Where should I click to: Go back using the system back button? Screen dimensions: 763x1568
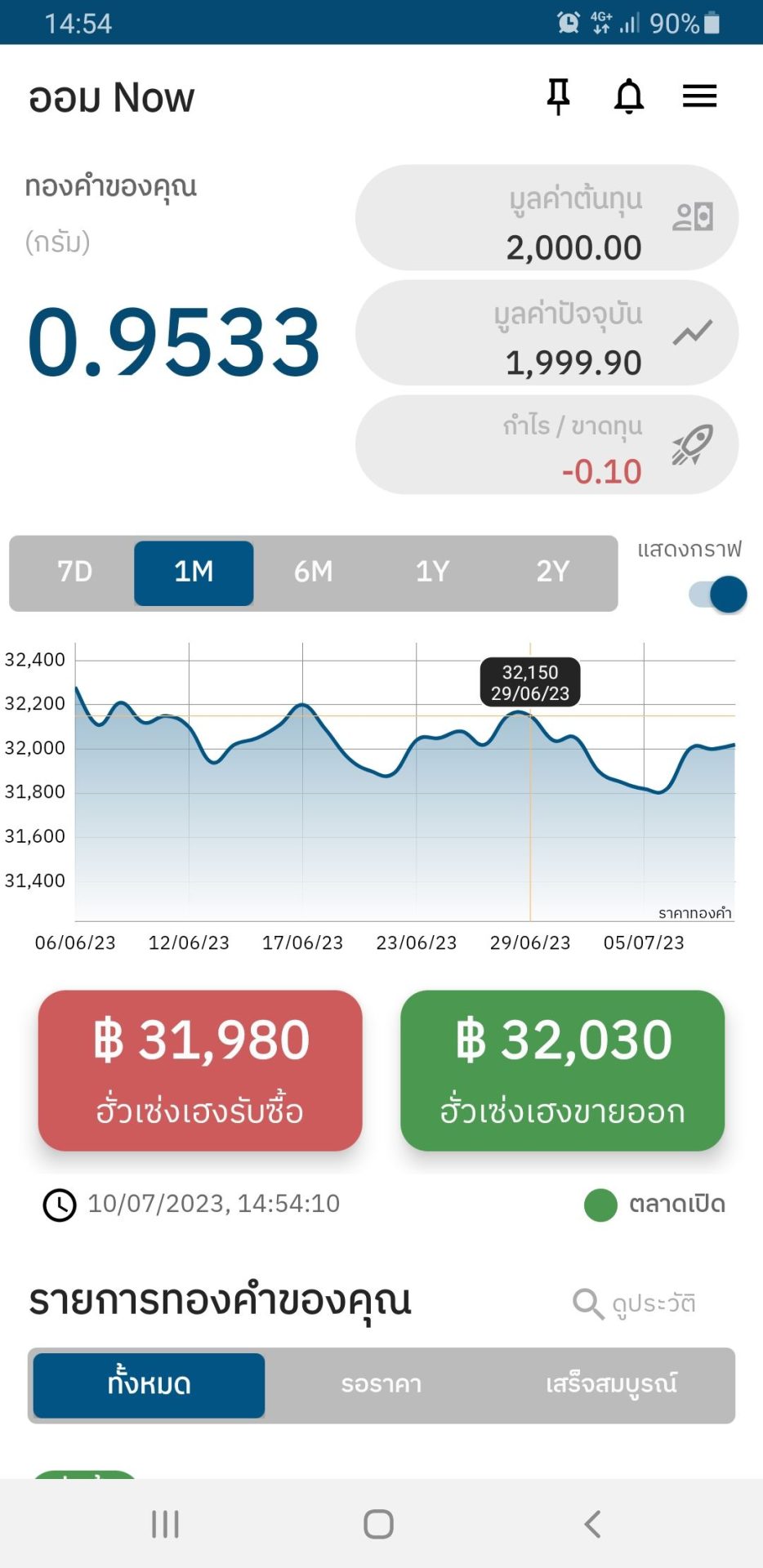(593, 1524)
